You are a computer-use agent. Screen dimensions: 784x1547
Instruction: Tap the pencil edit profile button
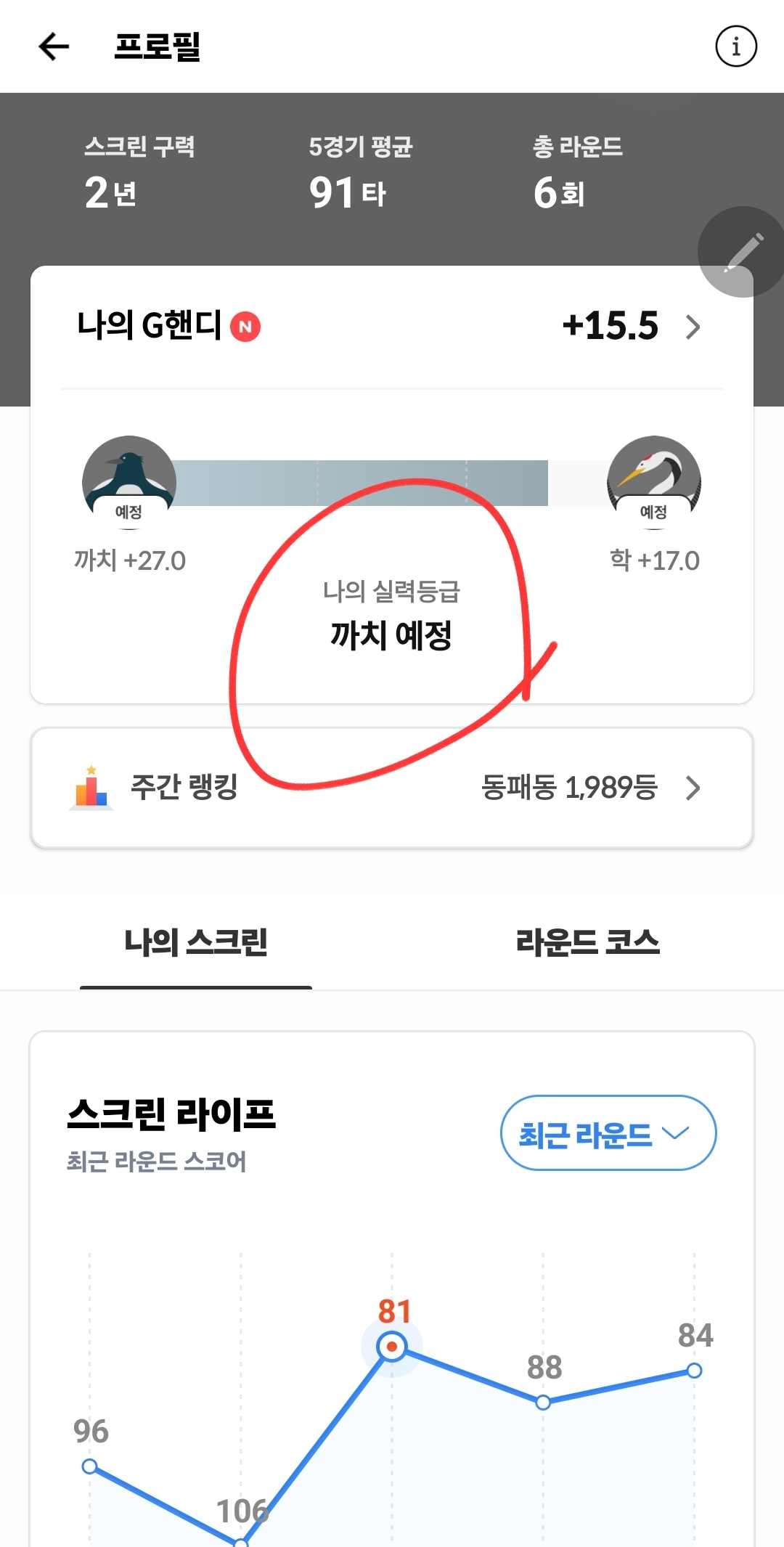click(742, 253)
